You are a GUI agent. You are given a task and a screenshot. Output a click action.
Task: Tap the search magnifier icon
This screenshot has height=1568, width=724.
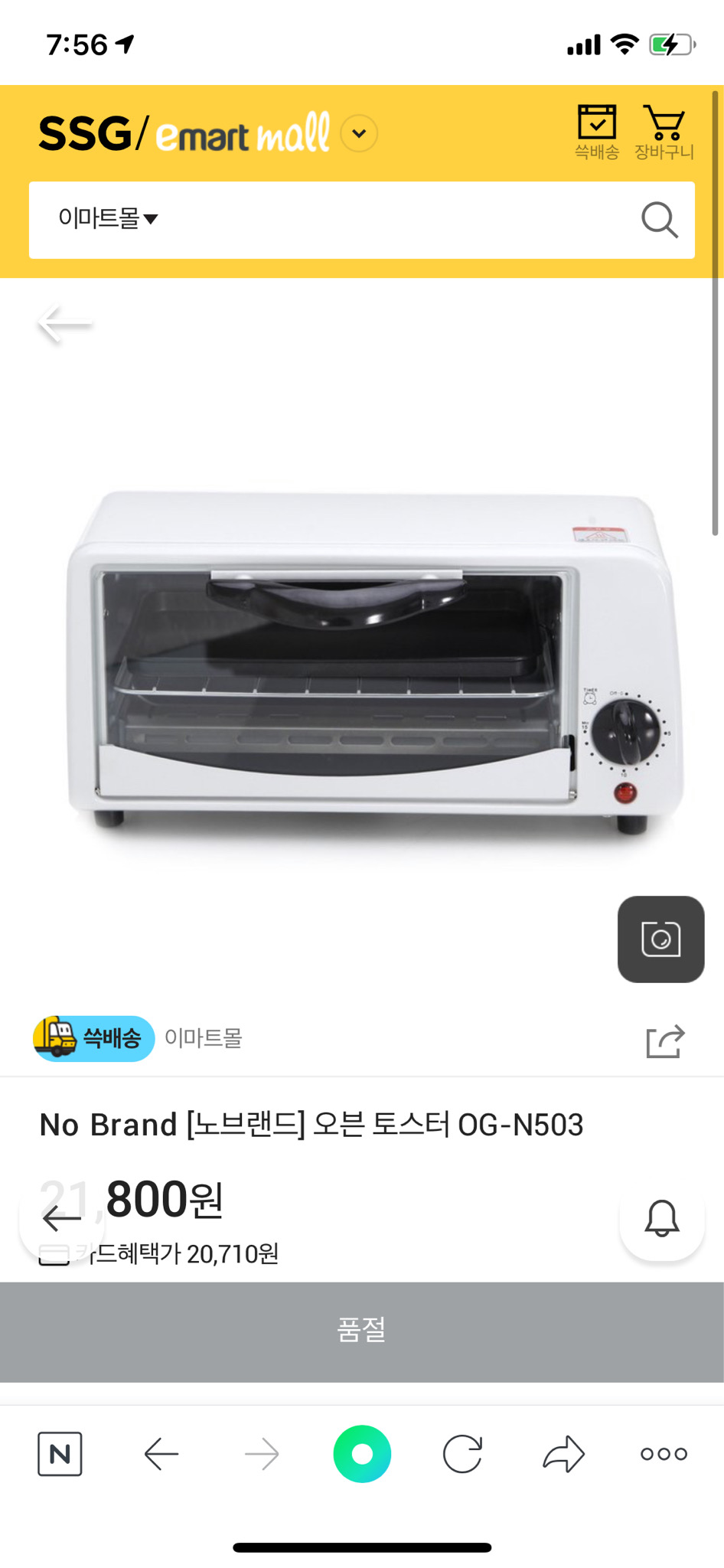(x=660, y=220)
